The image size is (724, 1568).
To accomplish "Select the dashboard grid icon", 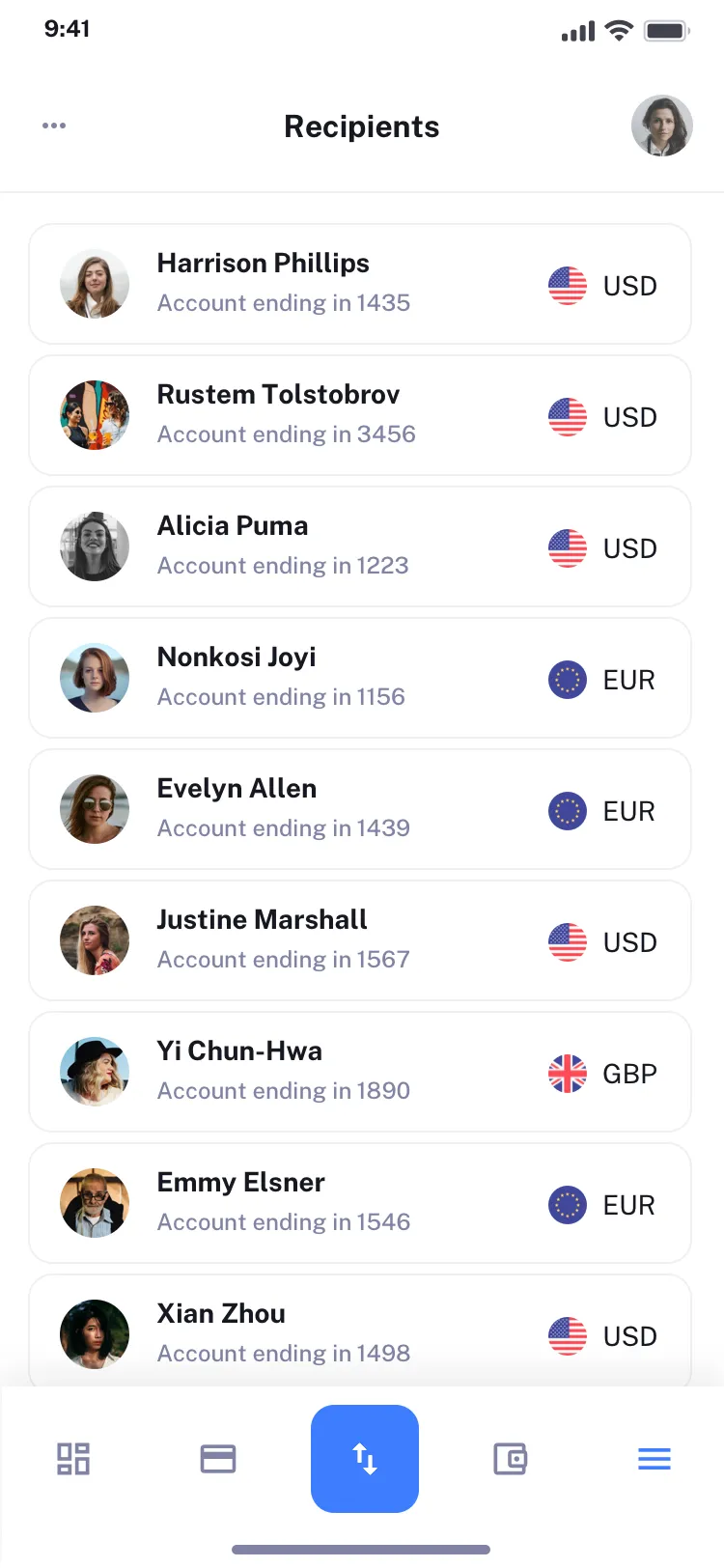I will pos(74,1459).
